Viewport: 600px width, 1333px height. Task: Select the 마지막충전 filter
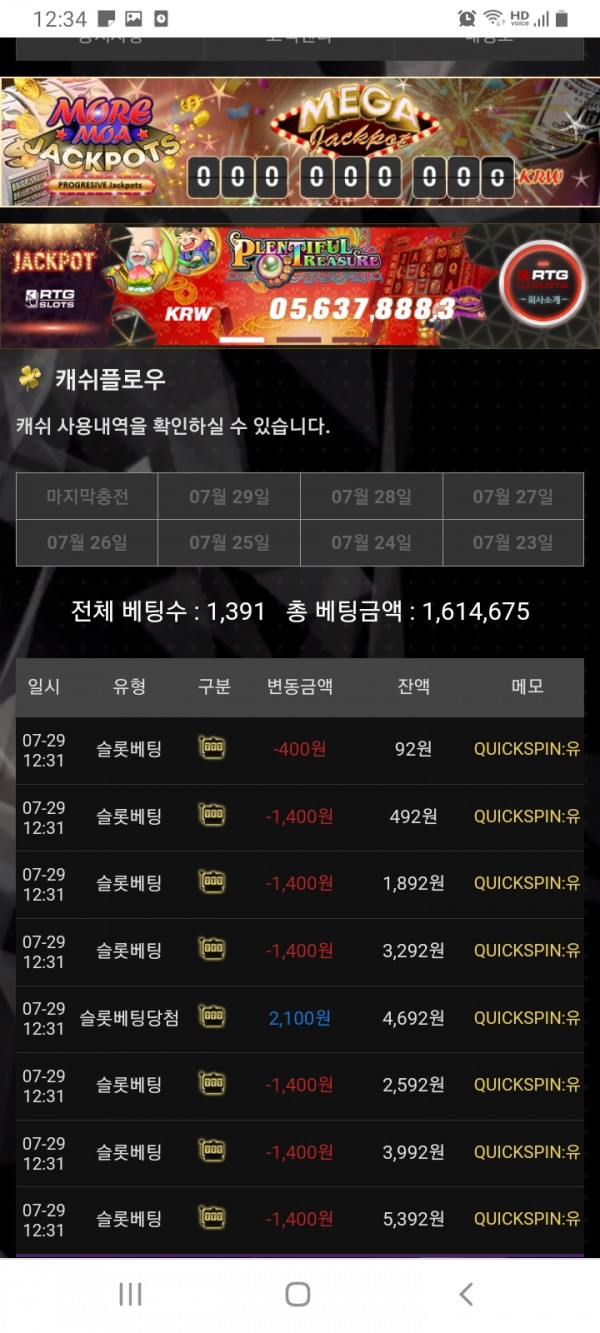[x=87, y=496]
